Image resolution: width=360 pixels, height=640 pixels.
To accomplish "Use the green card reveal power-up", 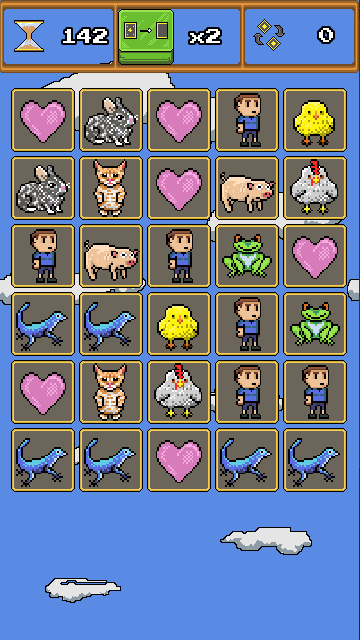I will point(146,37).
